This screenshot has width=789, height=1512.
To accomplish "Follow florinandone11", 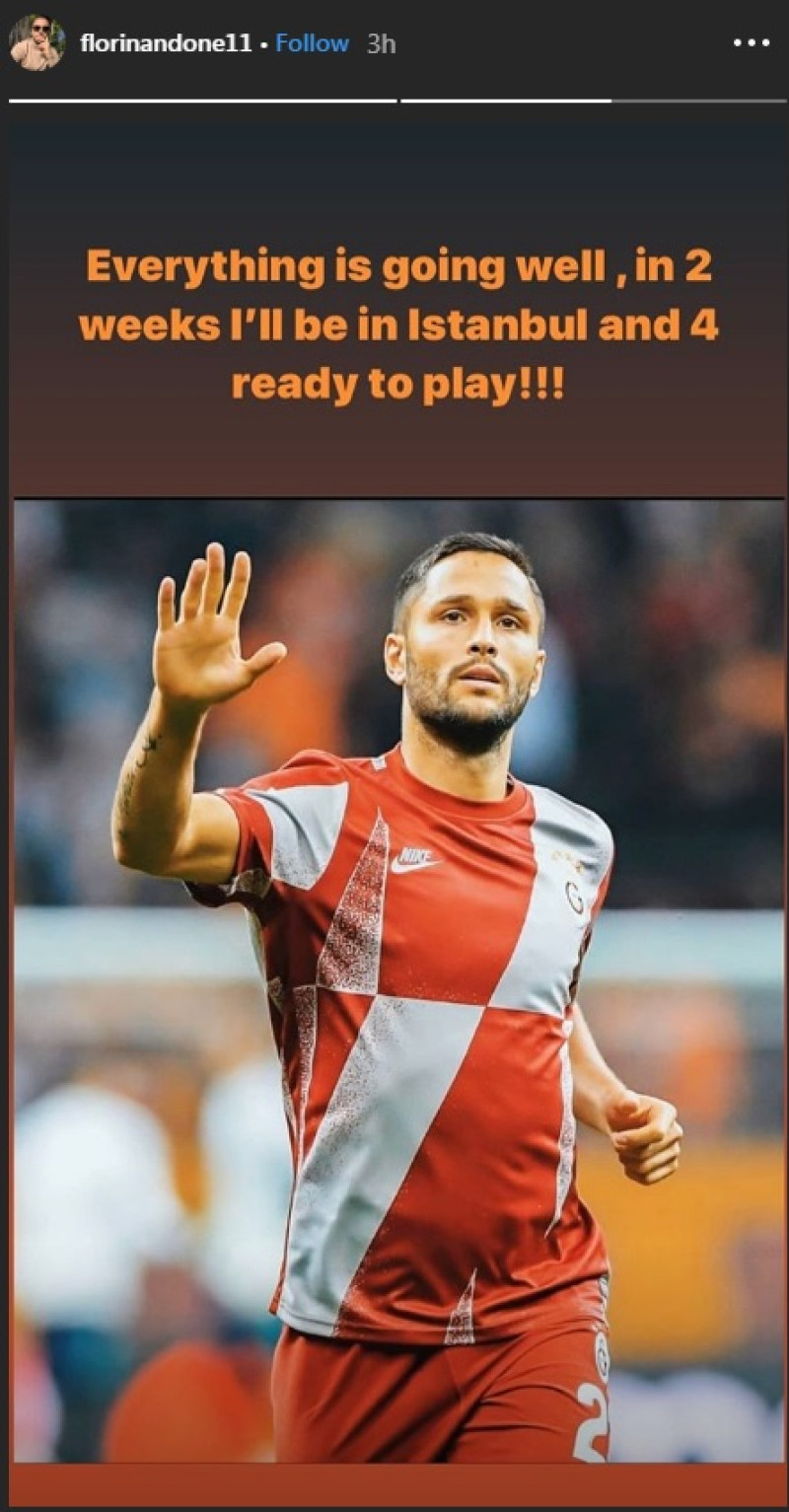I will 312,44.
